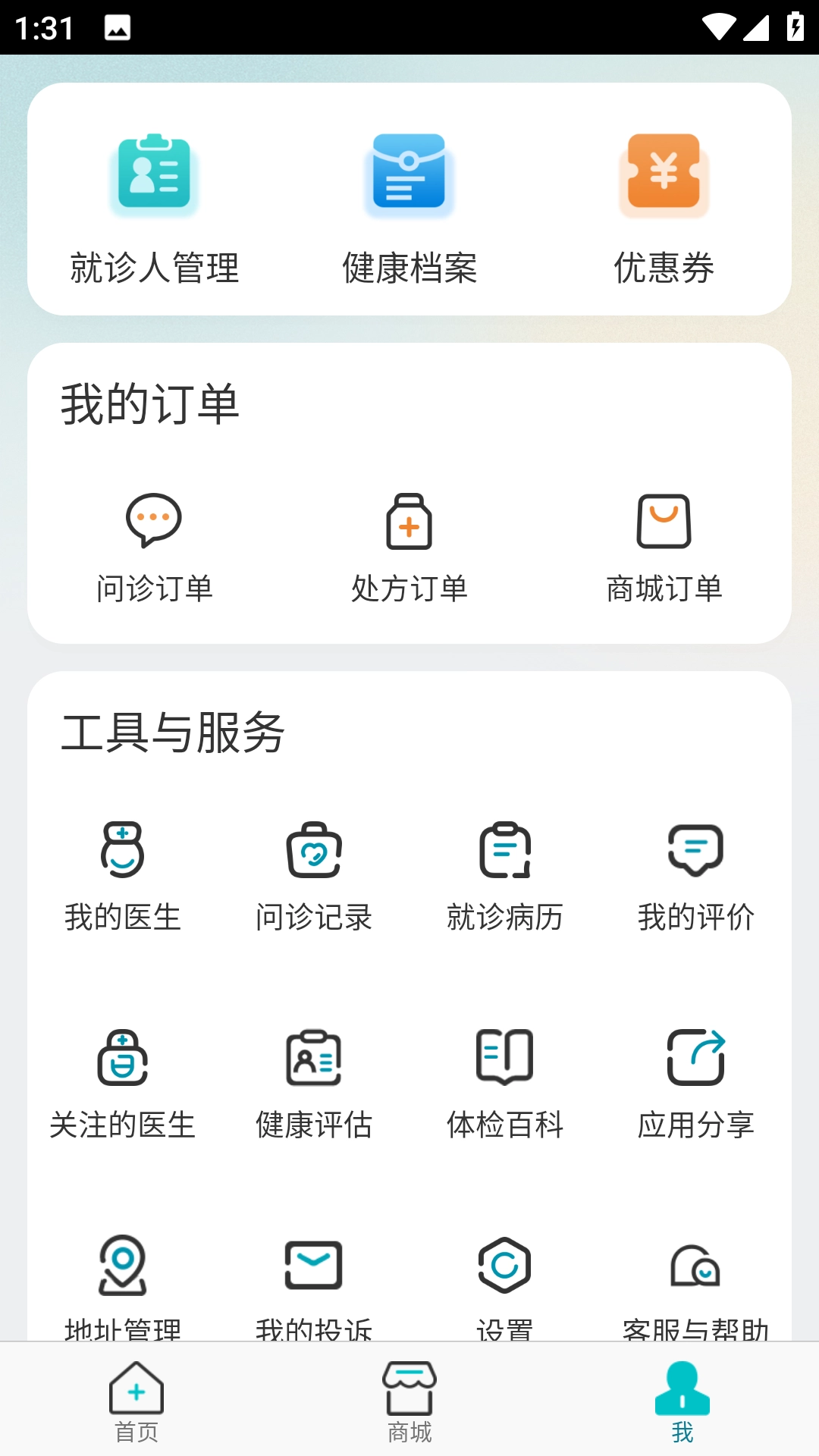Open 就诊人管理 patient management
This screenshot has height=1456, width=819.
tap(154, 205)
